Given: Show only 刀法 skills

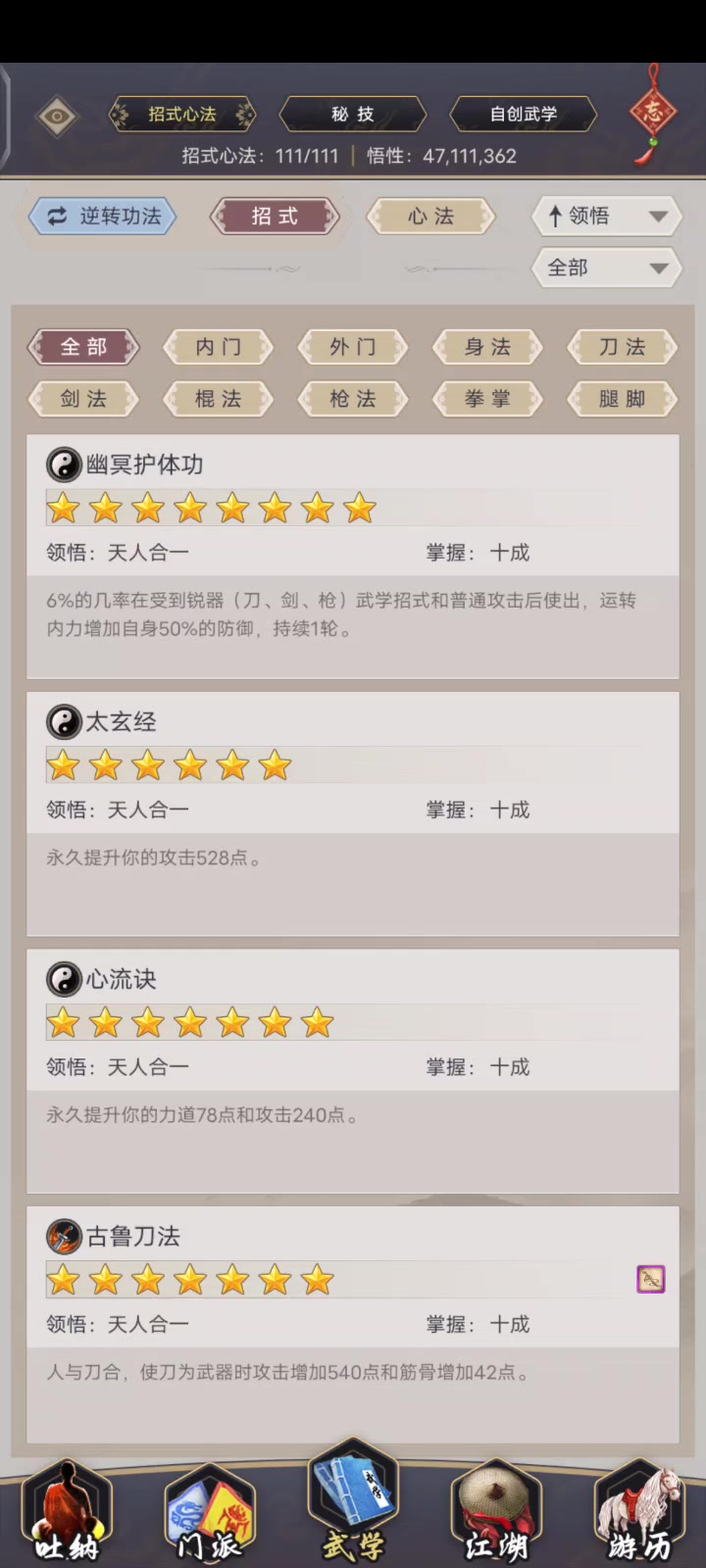Looking at the screenshot, I should (622, 347).
